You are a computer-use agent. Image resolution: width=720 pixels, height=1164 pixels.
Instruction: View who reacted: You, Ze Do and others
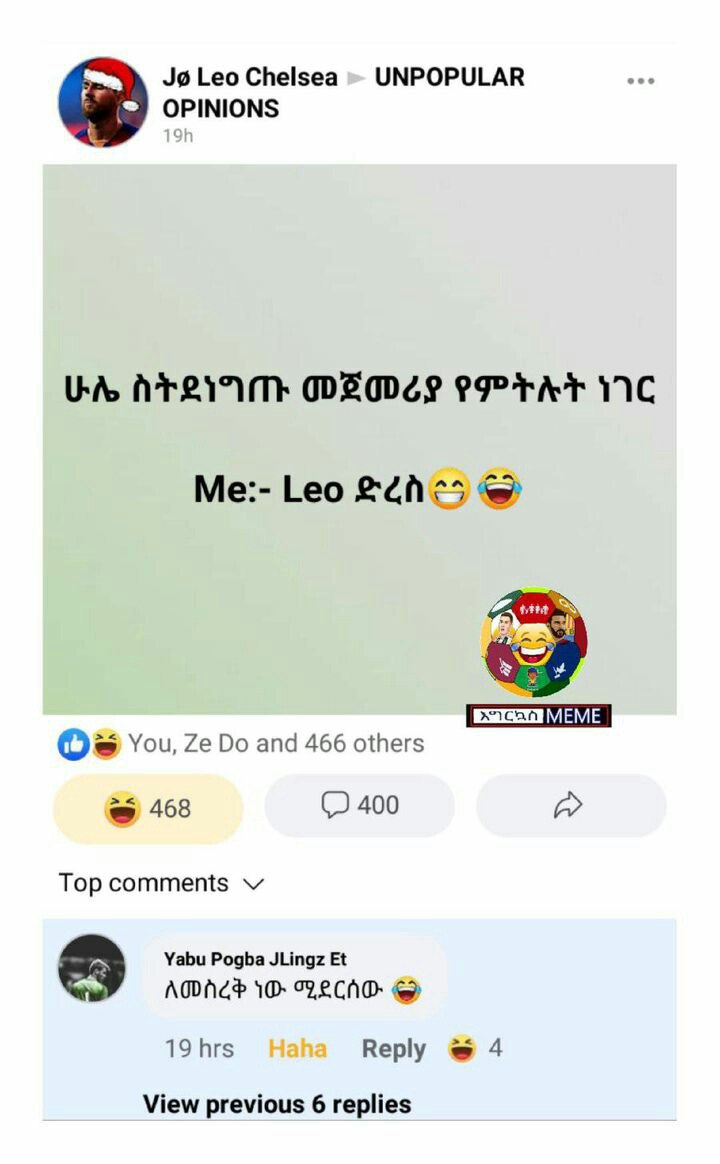pos(241,743)
